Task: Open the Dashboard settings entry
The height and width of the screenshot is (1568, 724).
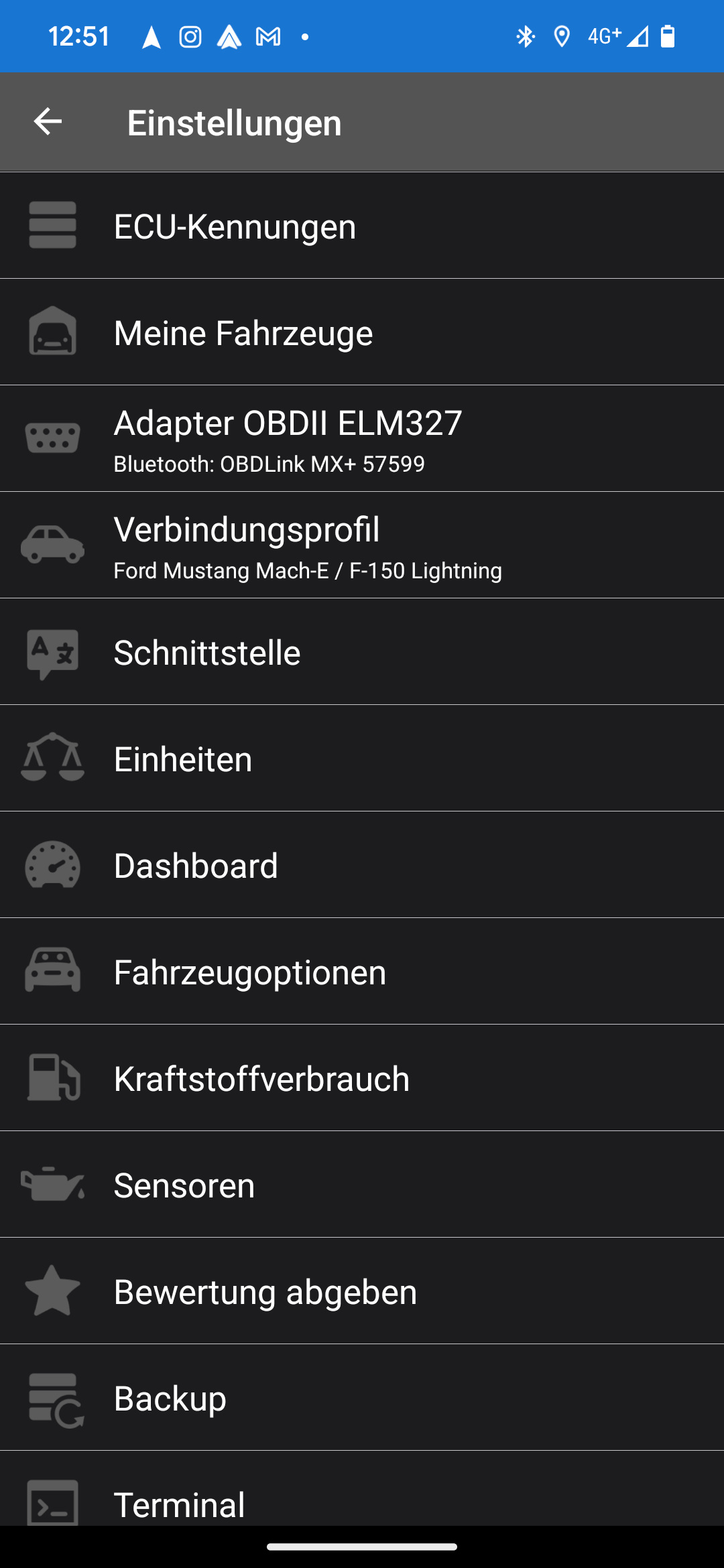Action: point(362,864)
